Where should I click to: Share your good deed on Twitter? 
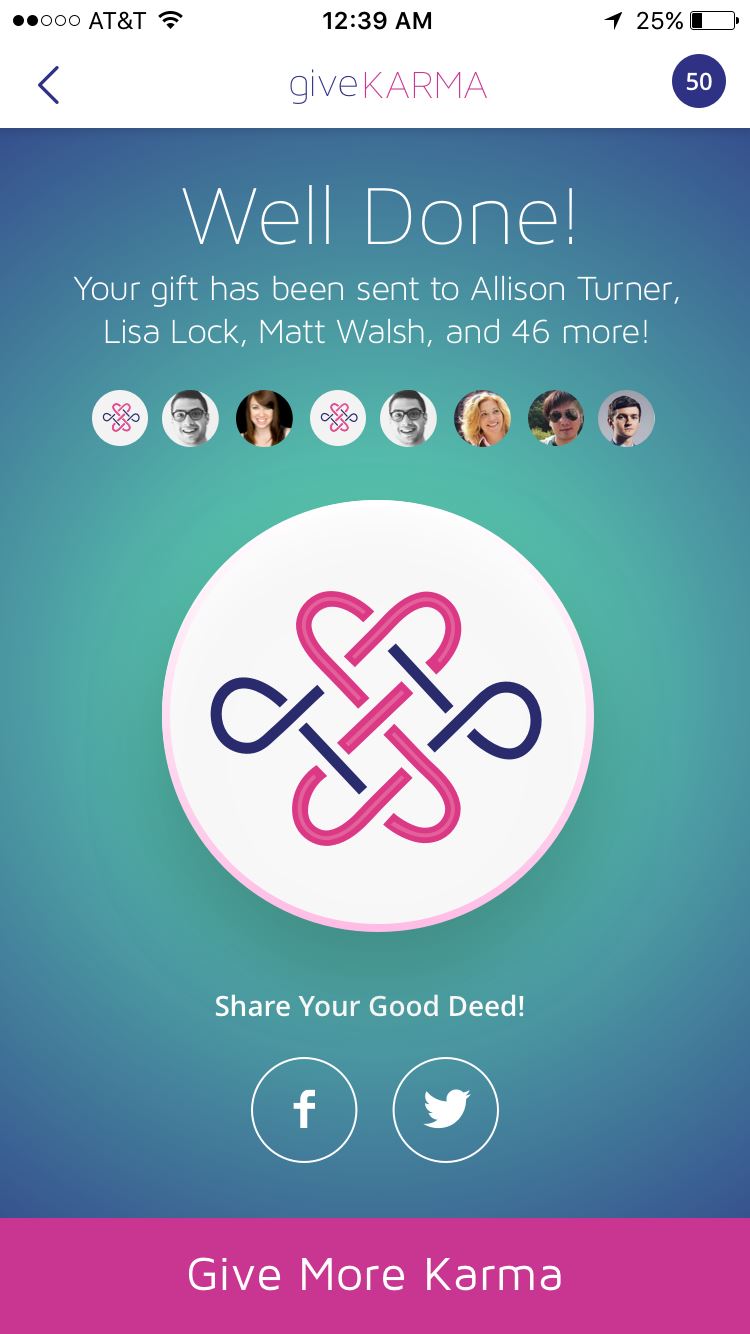pyautogui.click(x=446, y=1110)
